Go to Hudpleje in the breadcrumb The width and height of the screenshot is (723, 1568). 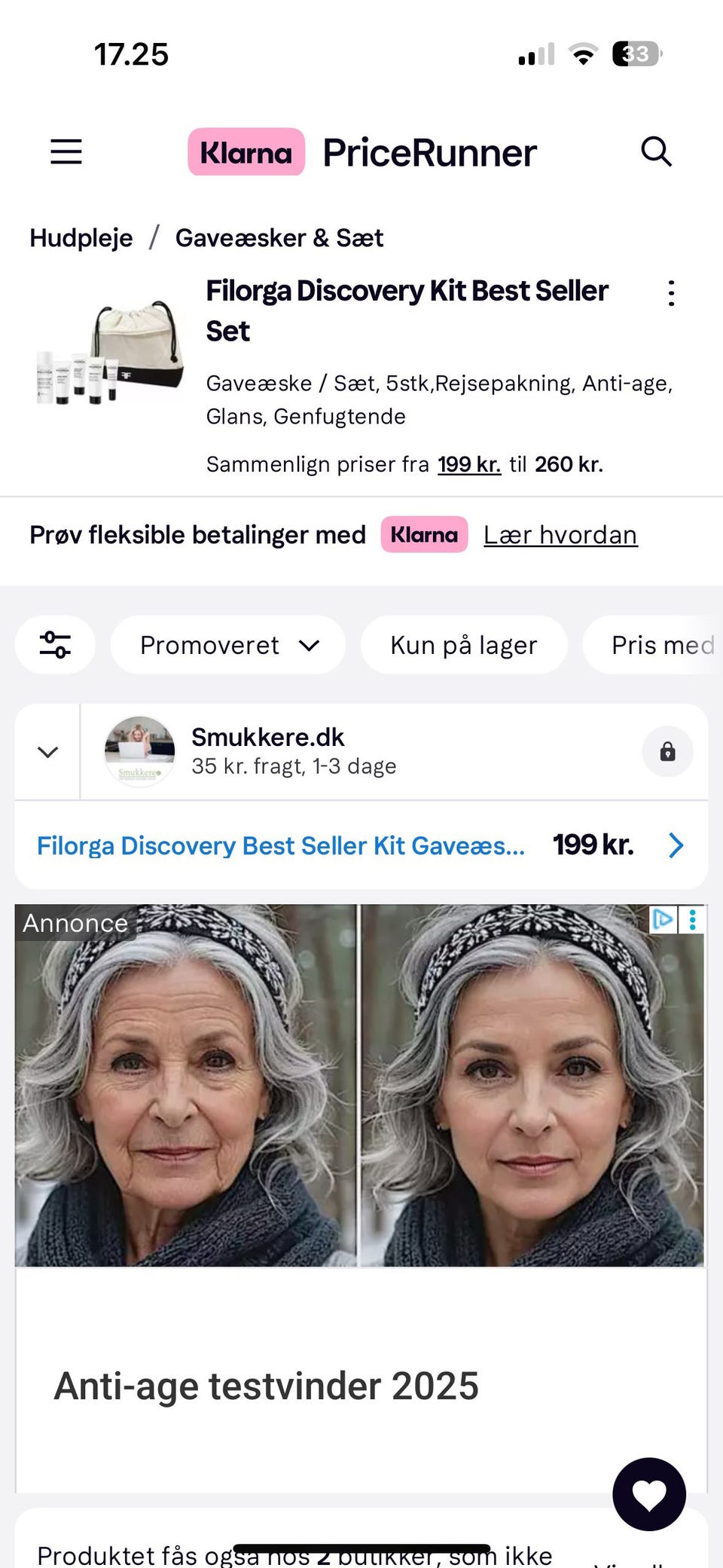pyautogui.click(x=80, y=237)
